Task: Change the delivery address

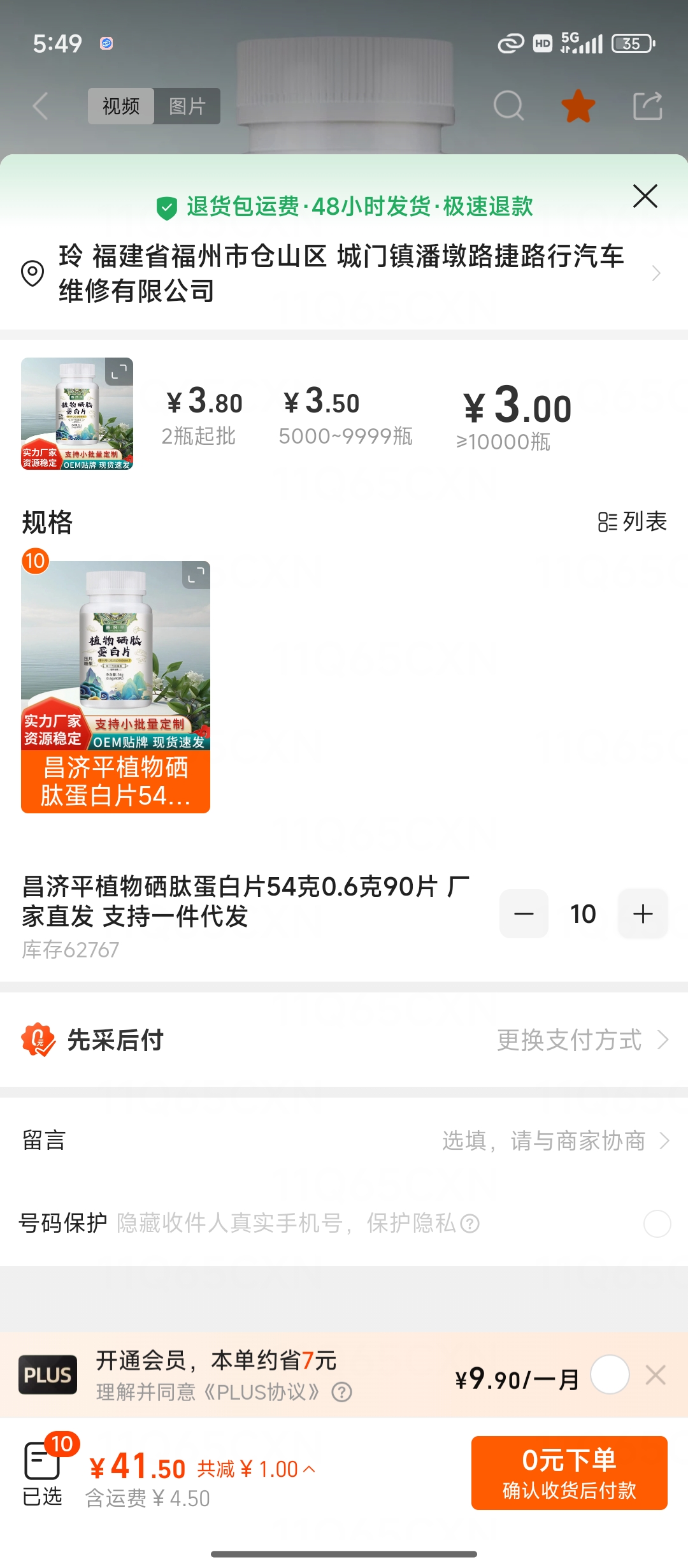Action: click(x=344, y=273)
